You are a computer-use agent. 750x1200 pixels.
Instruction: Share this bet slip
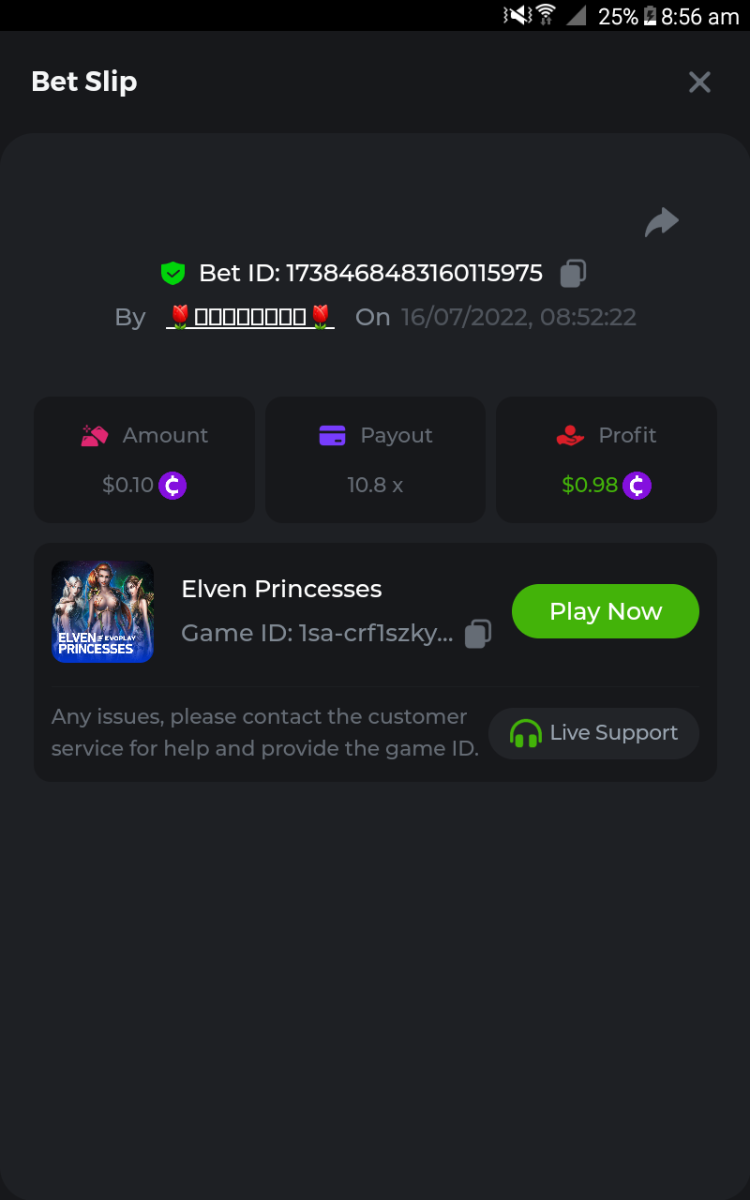coord(661,222)
